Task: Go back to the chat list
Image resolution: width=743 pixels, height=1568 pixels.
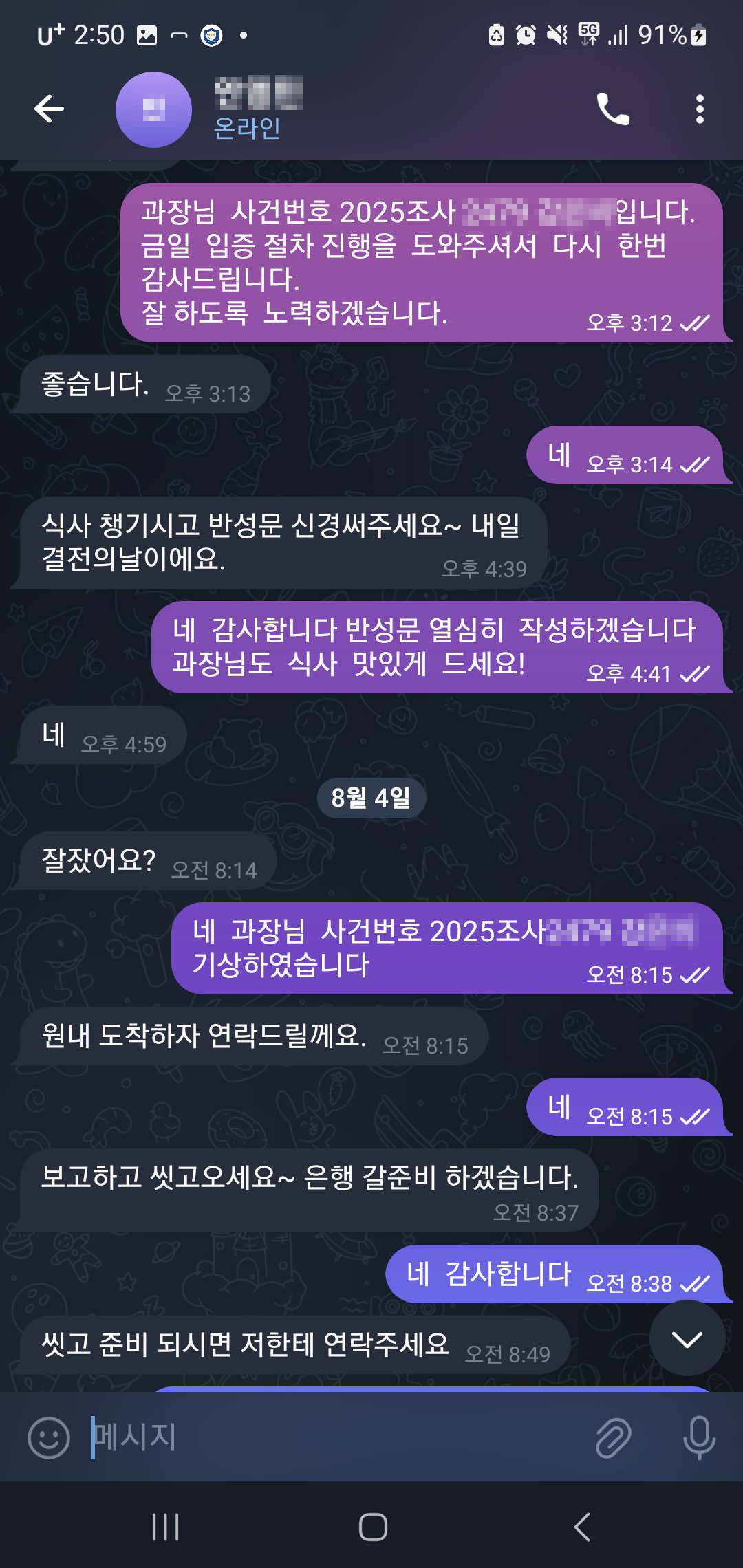Action: coord(49,109)
